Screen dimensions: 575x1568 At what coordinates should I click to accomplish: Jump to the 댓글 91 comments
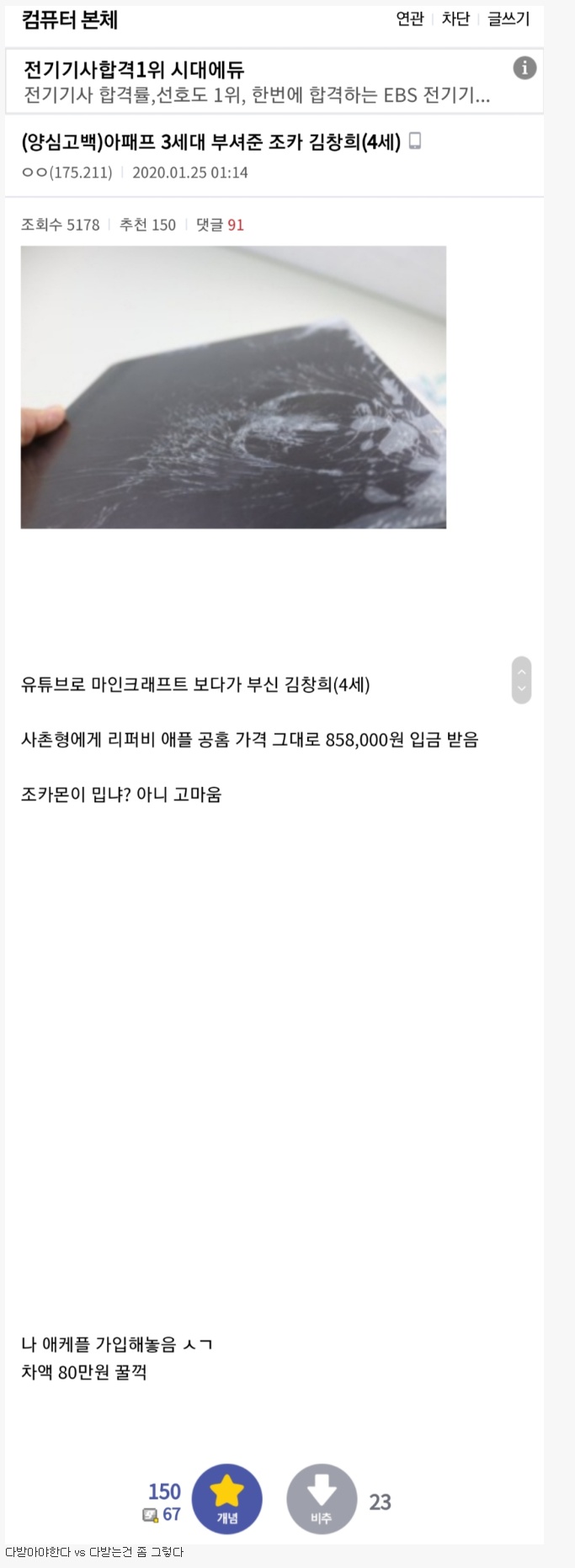tap(220, 225)
